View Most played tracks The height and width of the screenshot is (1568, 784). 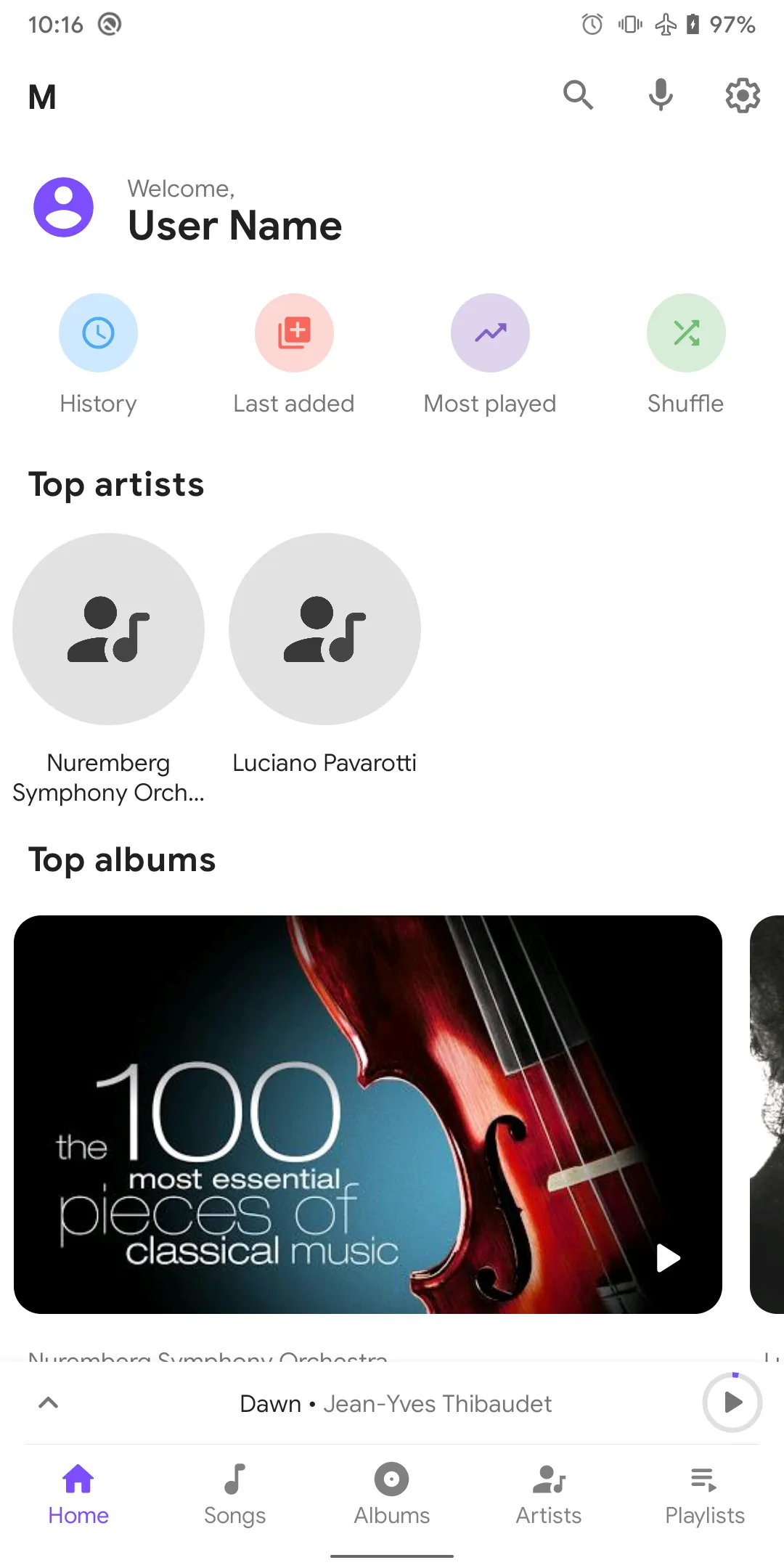pyautogui.click(x=490, y=332)
